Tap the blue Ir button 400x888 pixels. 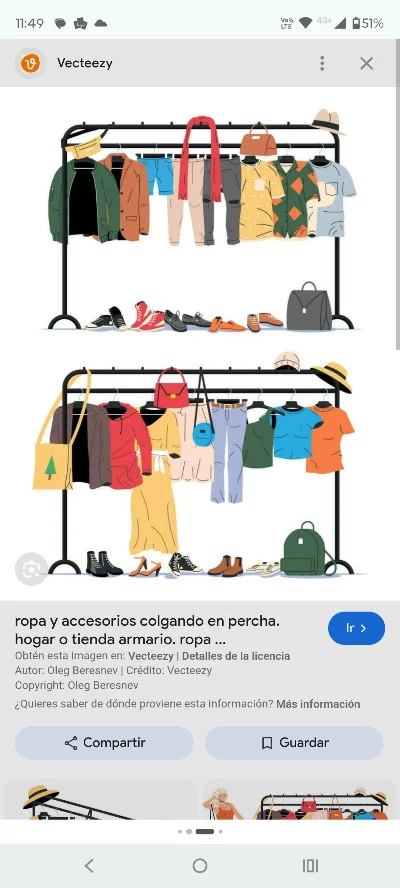[356, 628]
